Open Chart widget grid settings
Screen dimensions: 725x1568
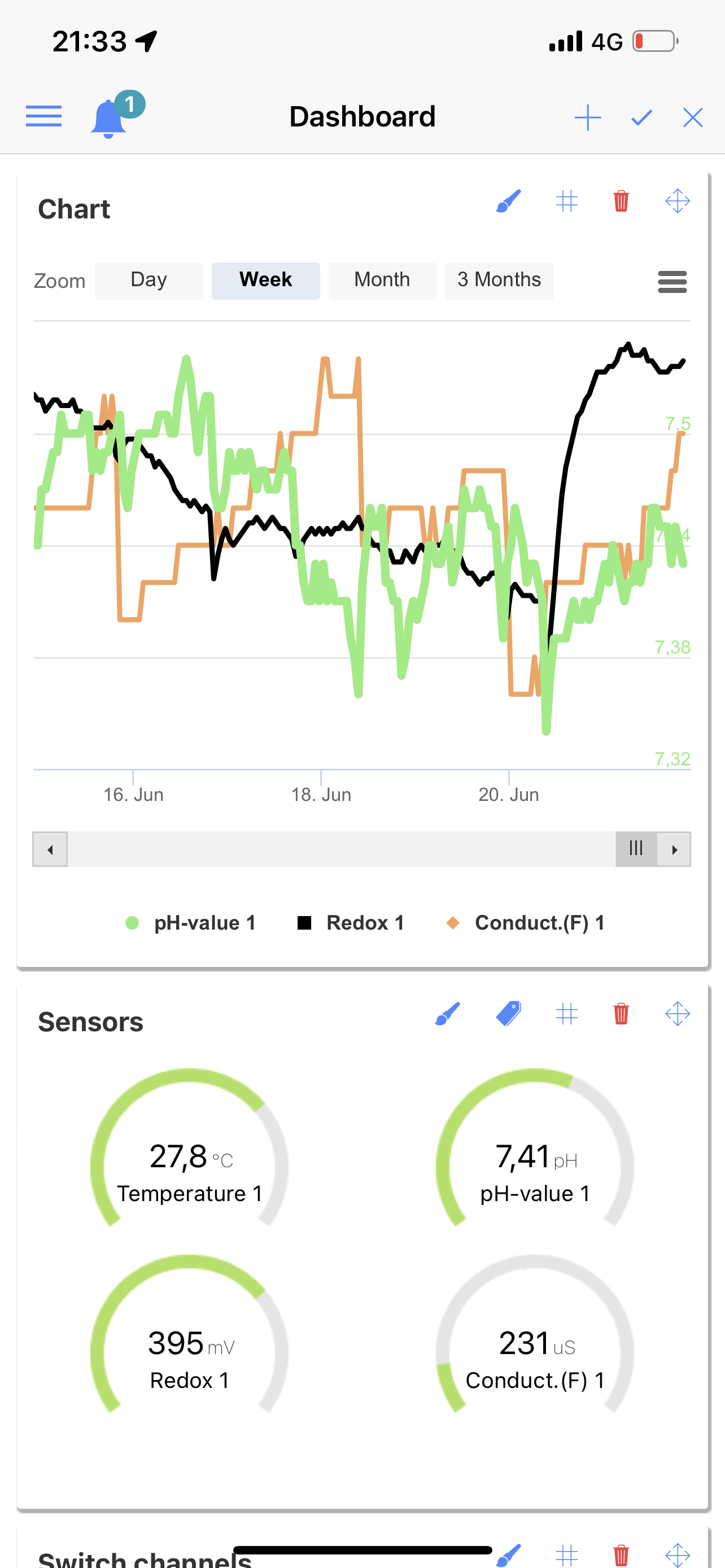point(567,201)
